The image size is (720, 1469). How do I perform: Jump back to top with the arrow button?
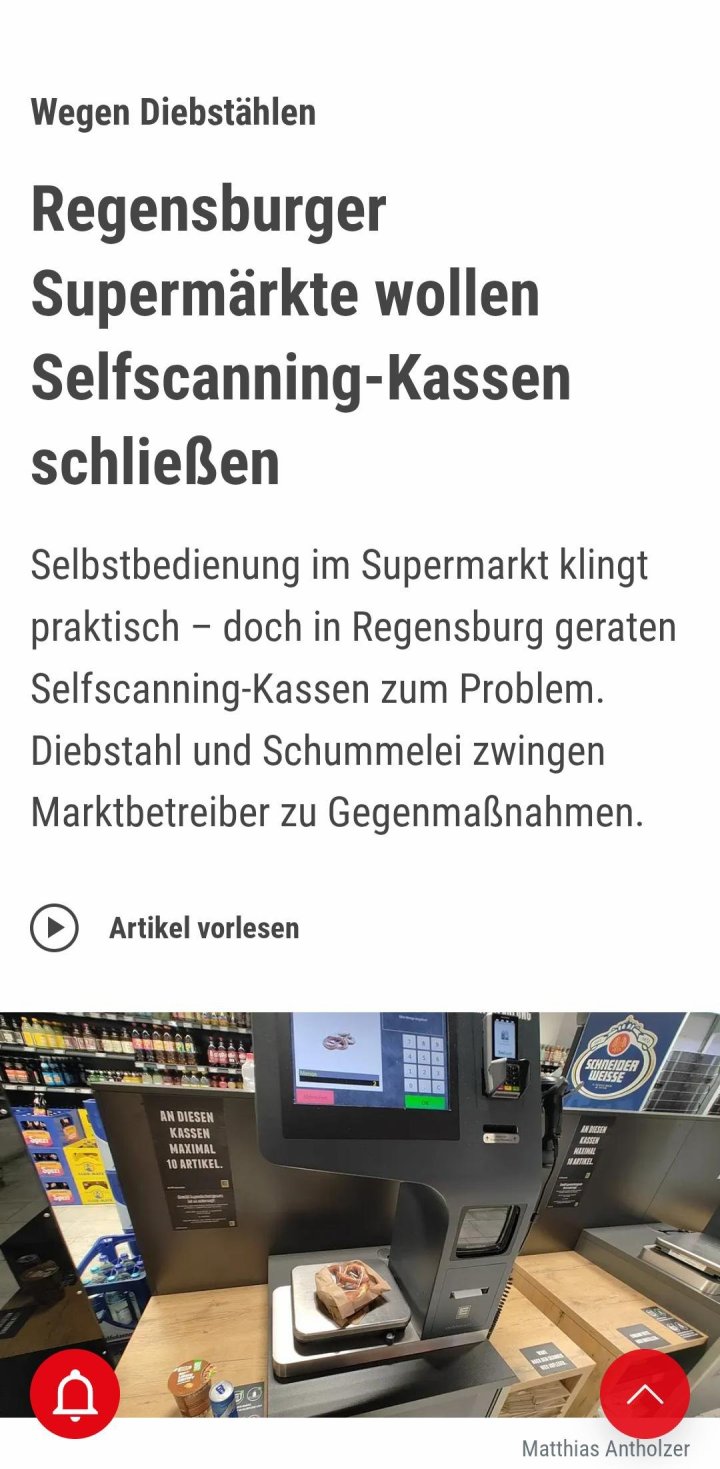click(x=645, y=1393)
